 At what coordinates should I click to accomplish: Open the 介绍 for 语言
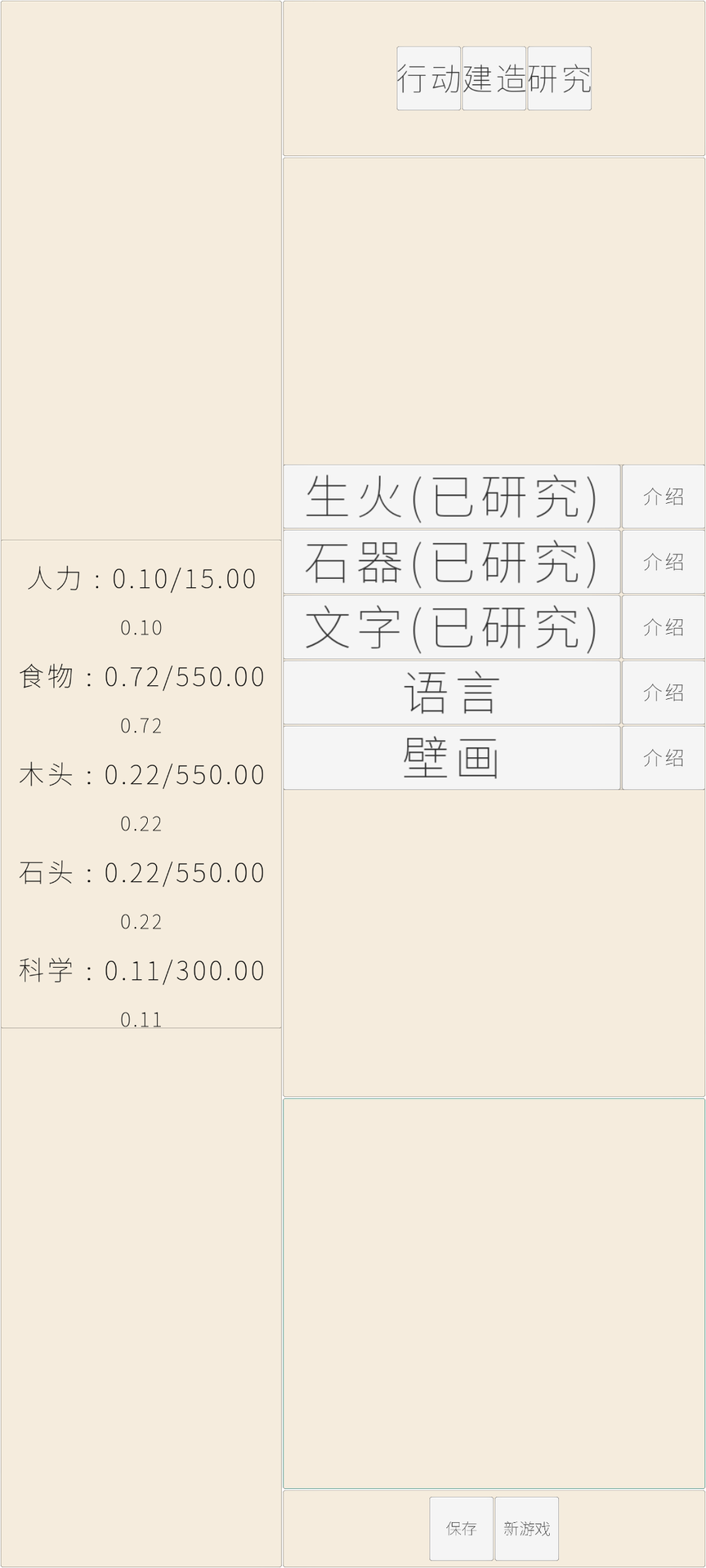663,692
